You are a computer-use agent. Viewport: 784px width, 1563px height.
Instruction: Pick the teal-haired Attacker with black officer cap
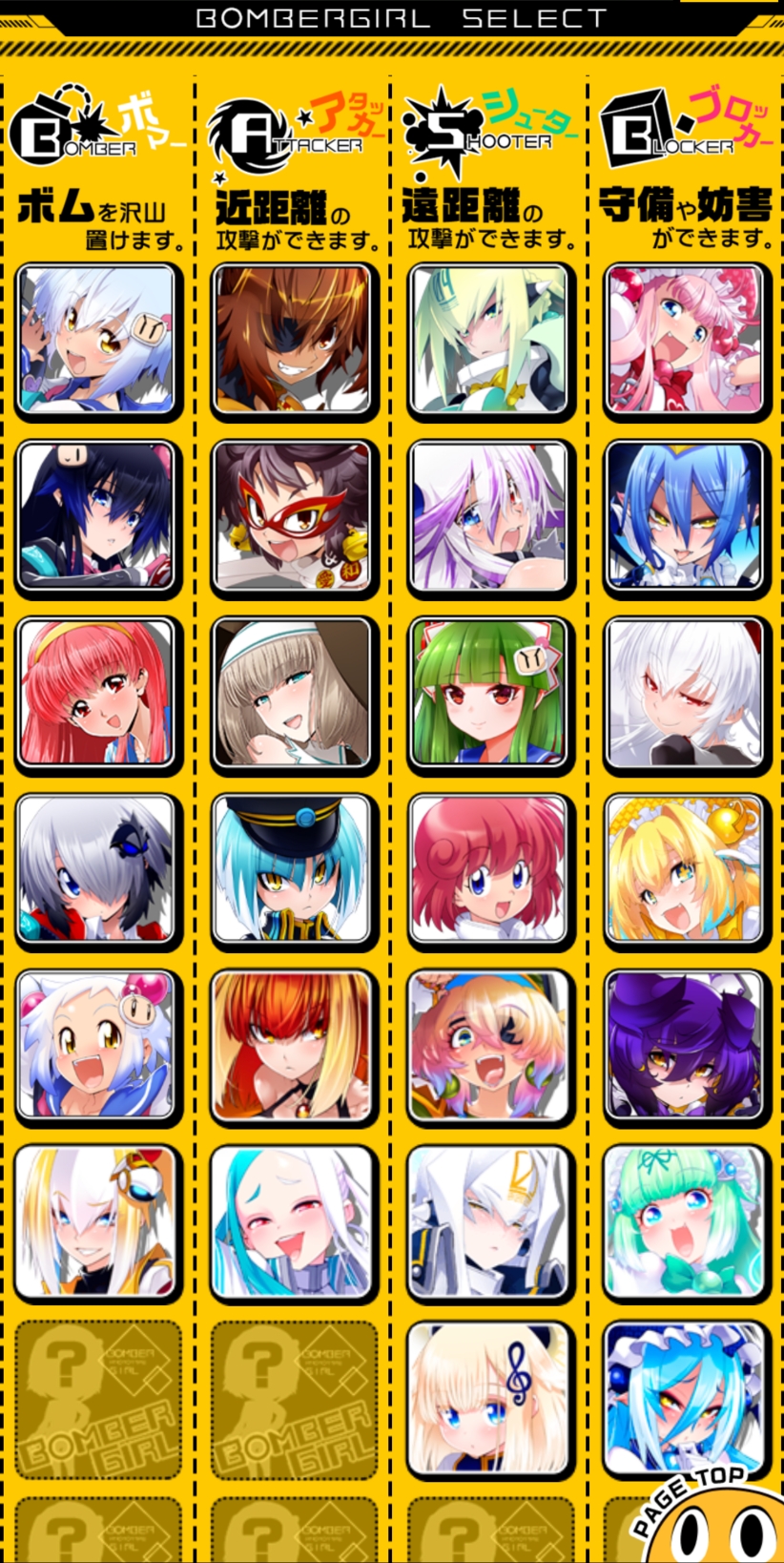(x=293, y=869)
